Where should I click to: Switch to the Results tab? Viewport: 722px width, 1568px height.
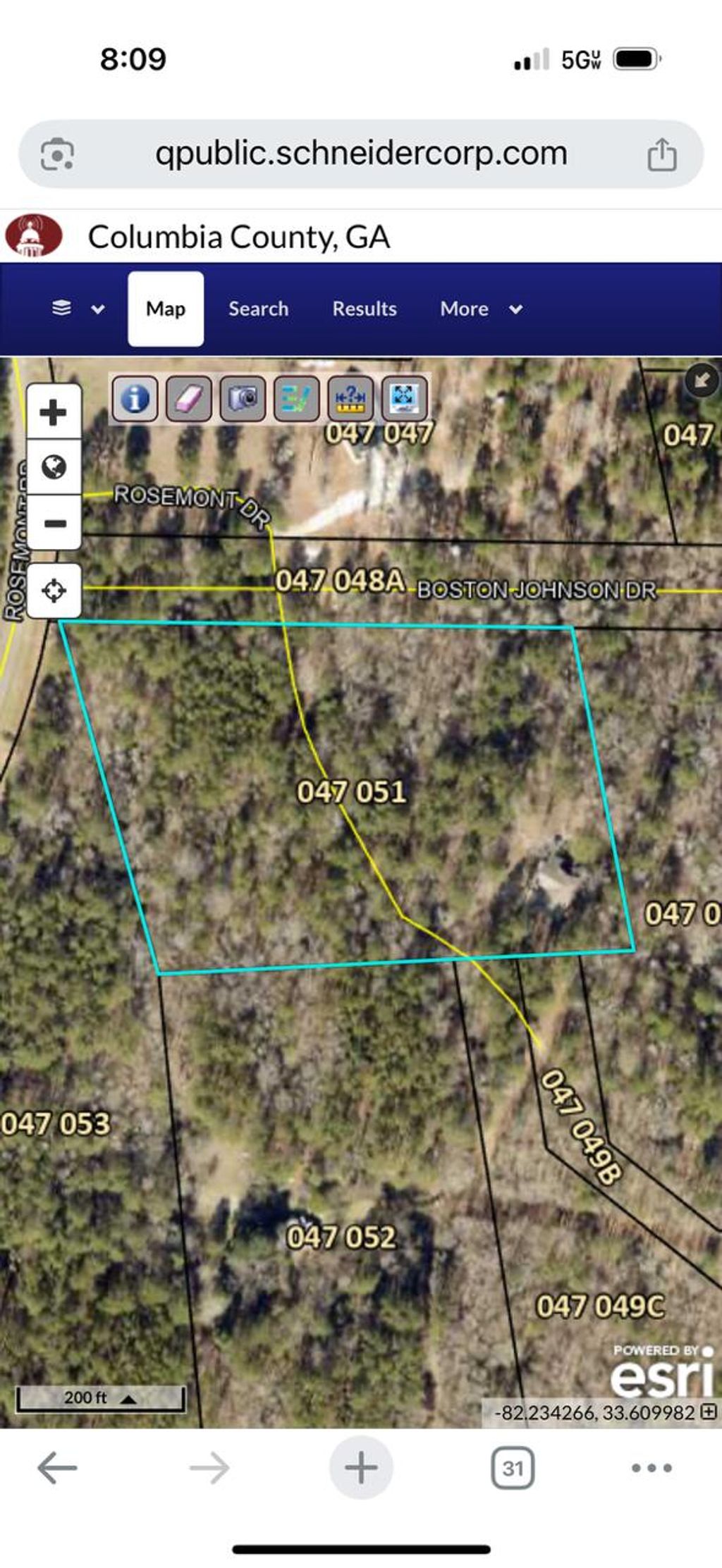point(364,309)
